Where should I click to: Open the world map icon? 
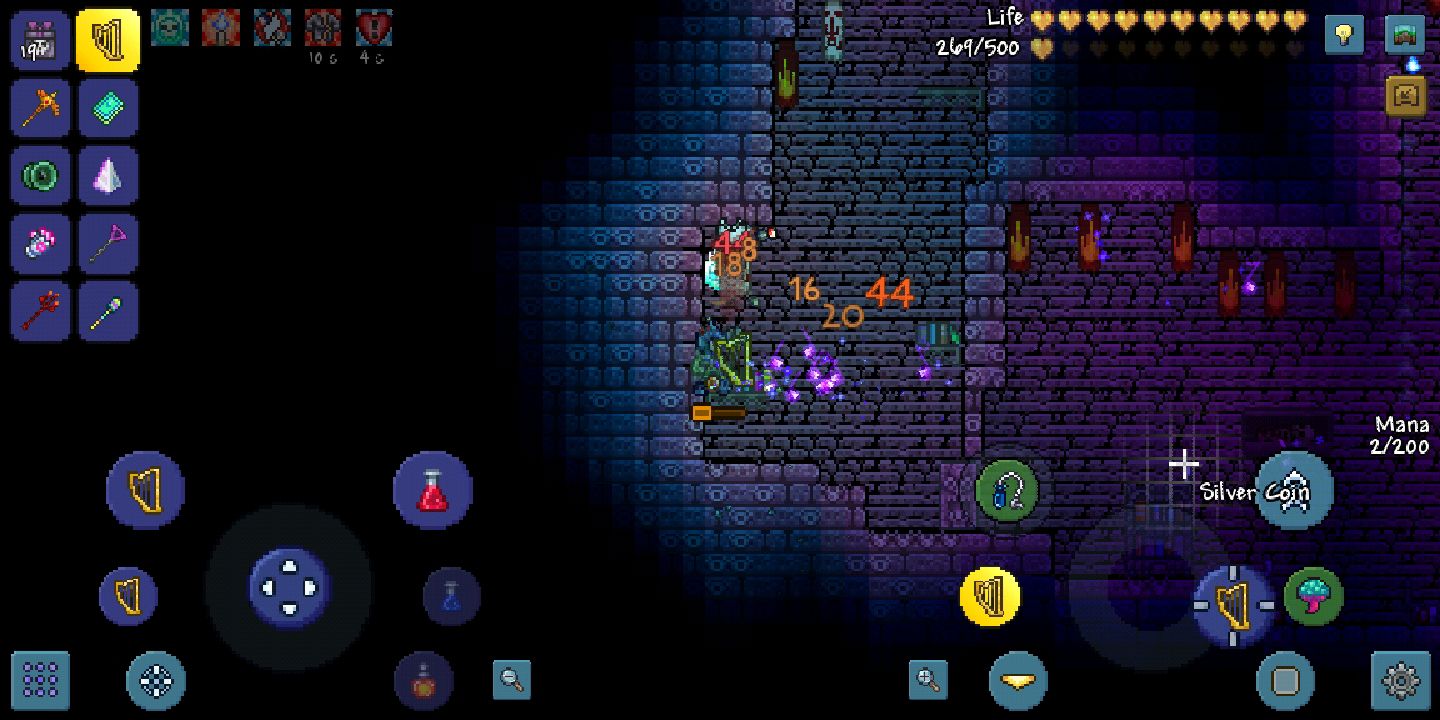(1405, 35)
